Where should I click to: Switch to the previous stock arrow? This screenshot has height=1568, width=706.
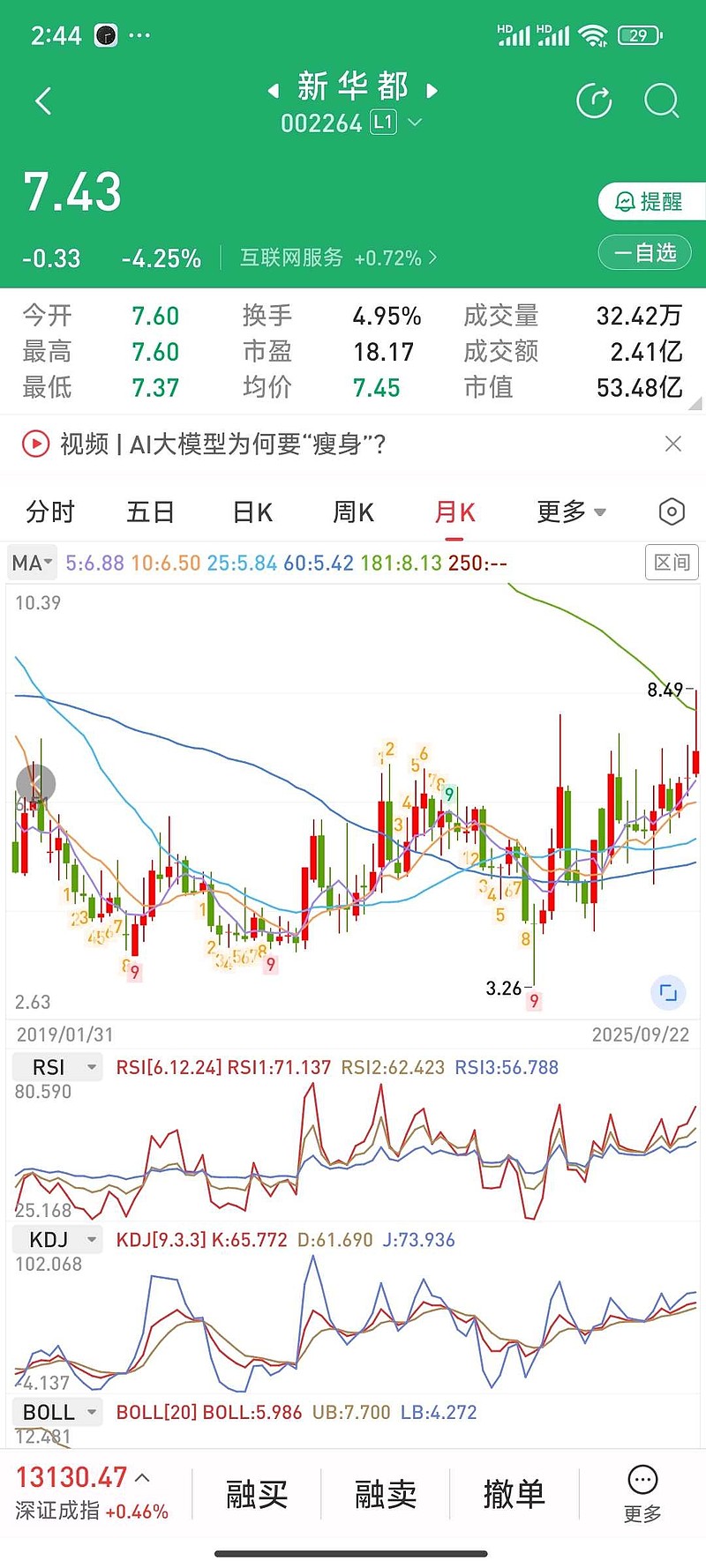pyautogui.click(x=274, y=90)
